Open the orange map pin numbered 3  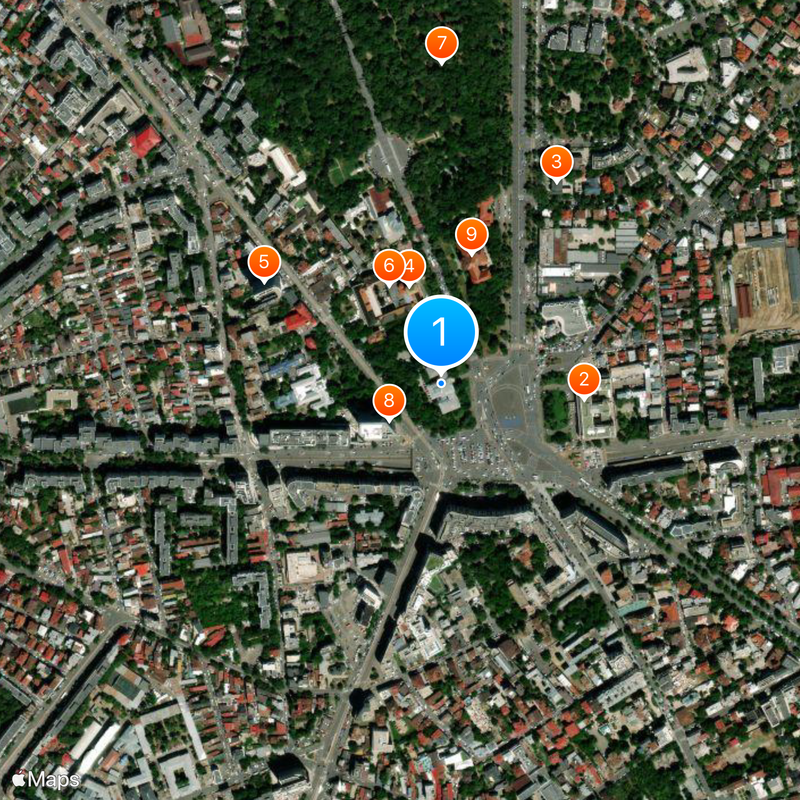(x=557, y=161)
